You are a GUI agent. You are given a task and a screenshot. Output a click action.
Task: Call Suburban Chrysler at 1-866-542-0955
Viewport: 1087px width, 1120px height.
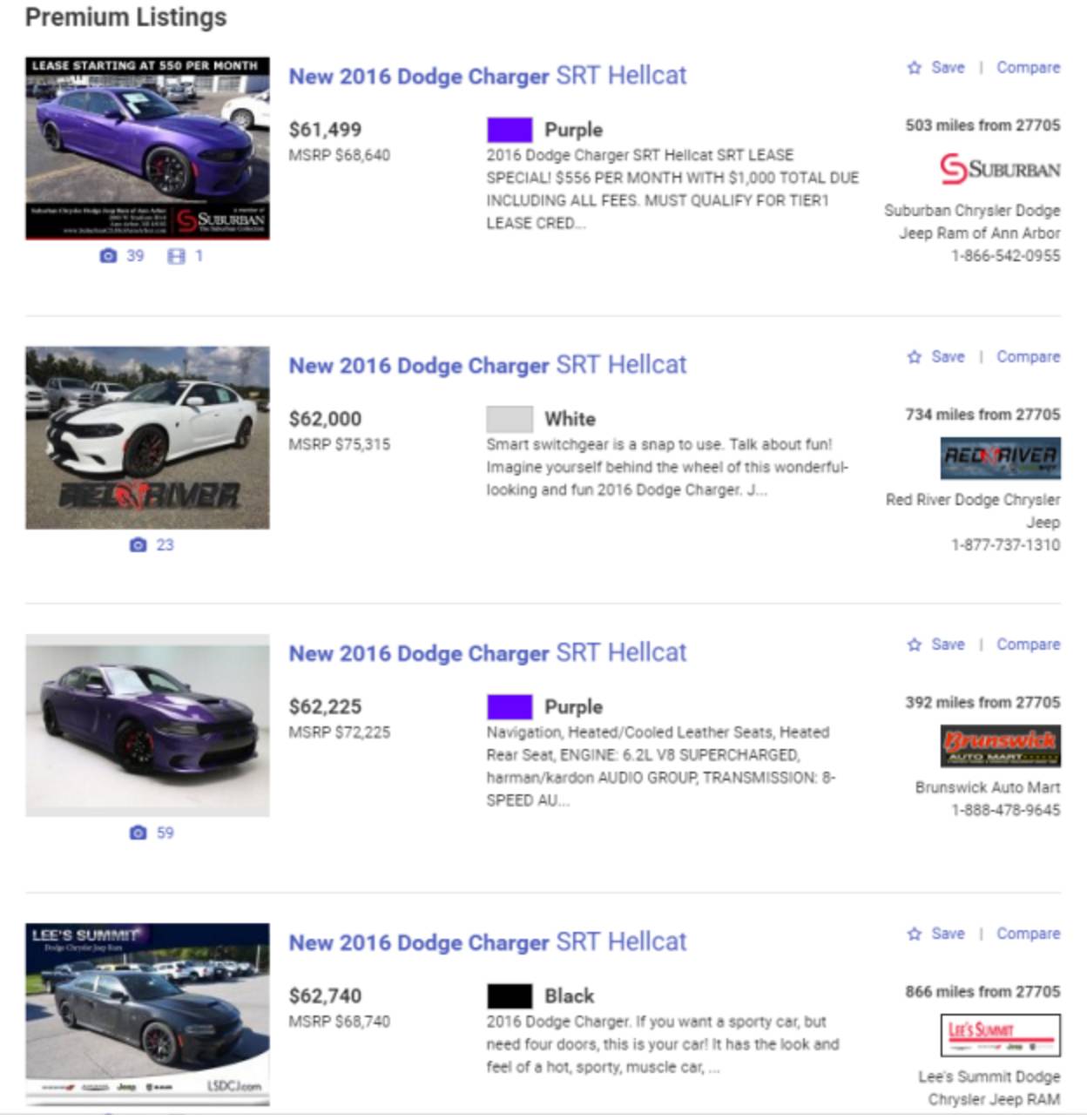1005,256
